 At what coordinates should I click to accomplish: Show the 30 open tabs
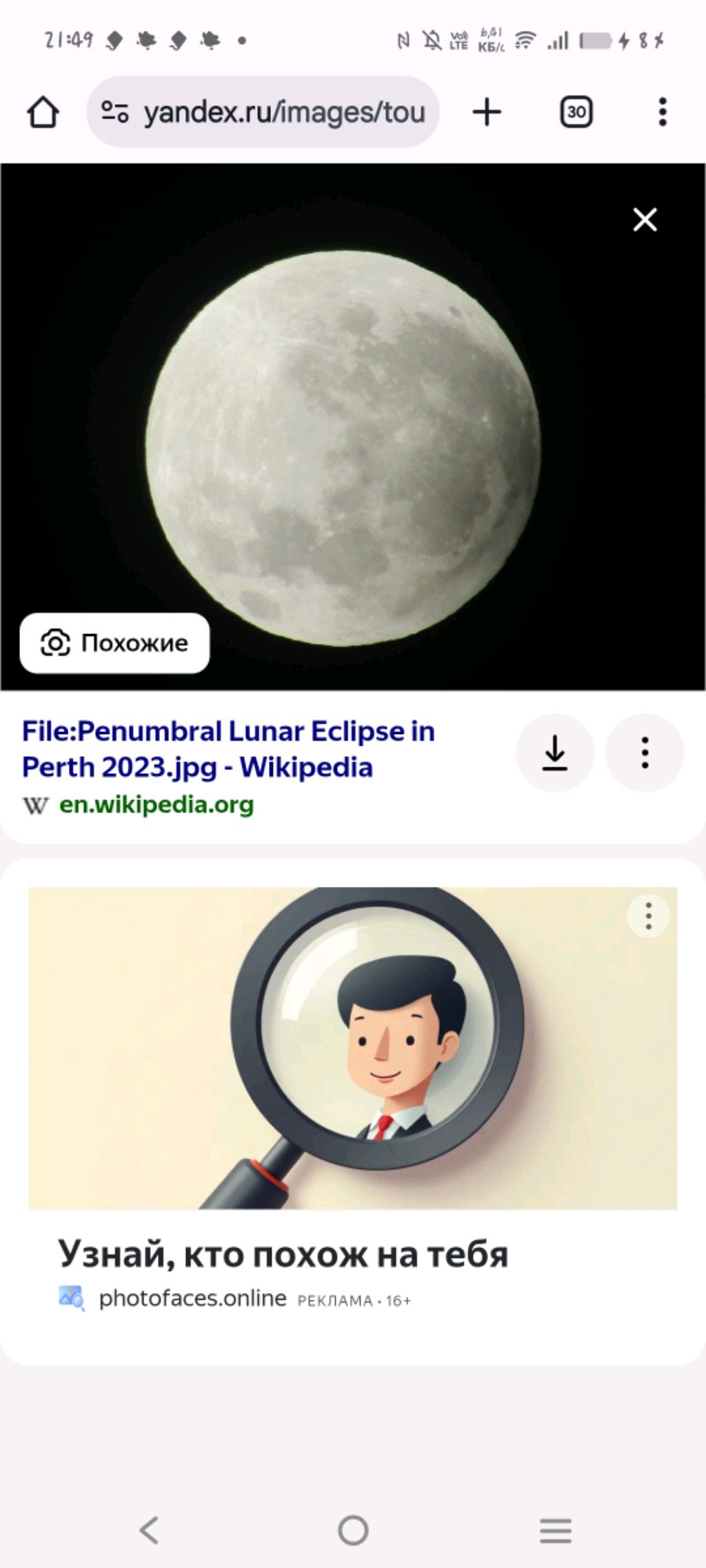coord(576,112)
